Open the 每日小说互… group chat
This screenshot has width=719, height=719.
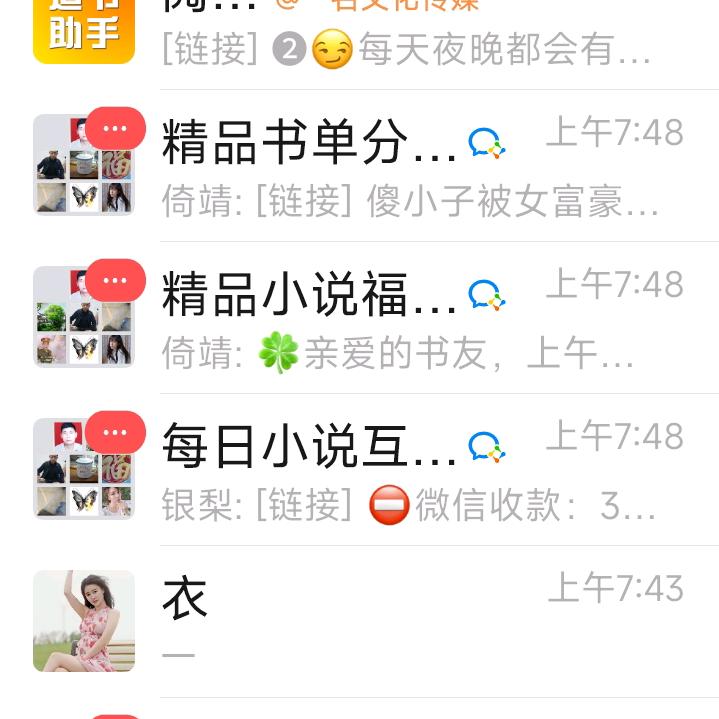tap(400, 470)
